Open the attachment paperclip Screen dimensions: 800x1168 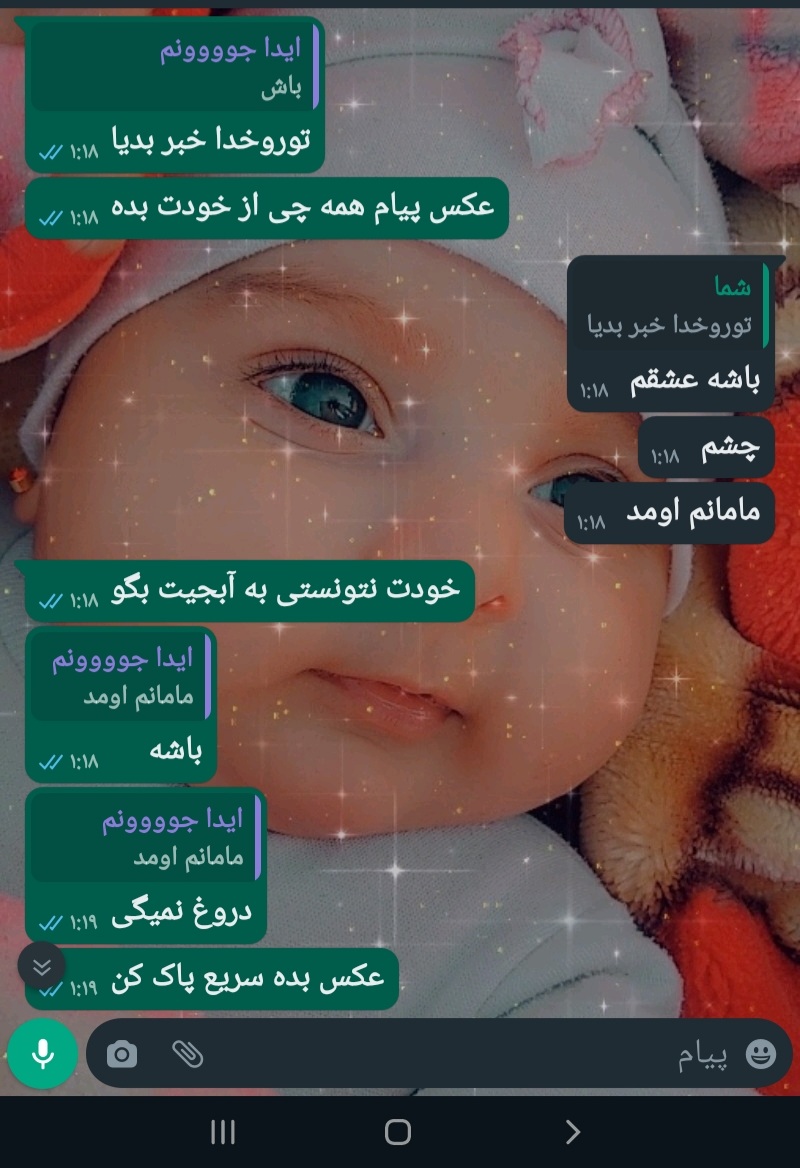tap(187, 1054)
